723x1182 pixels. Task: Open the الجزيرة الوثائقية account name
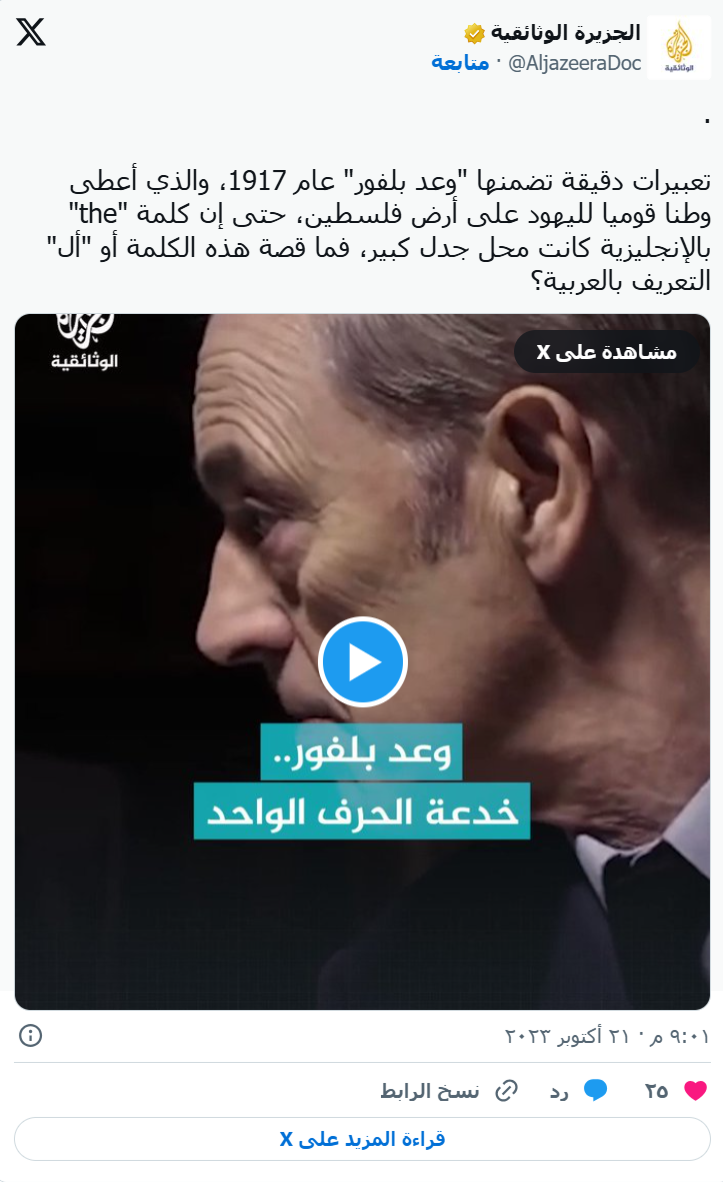[x=565, y=34]
